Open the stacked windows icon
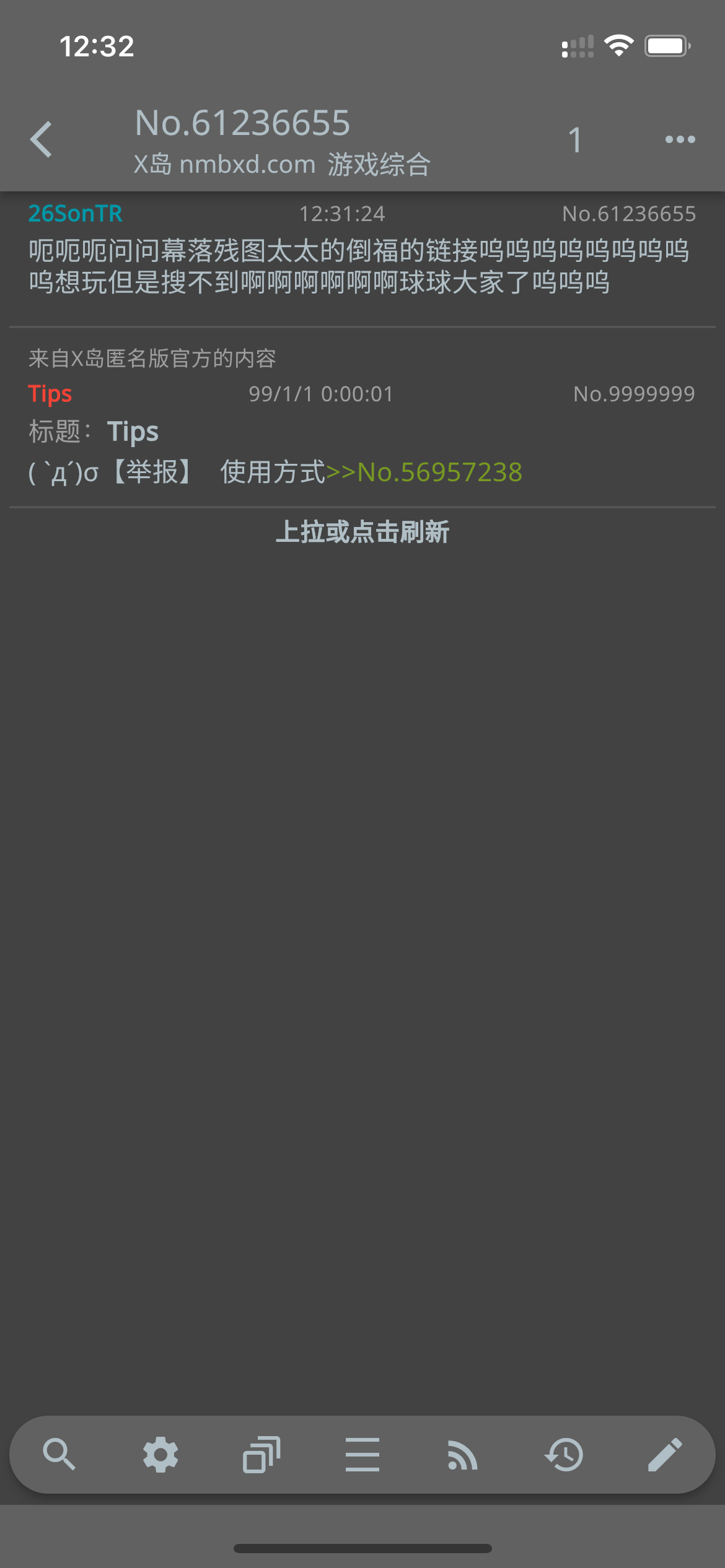The image size is (725, 1568). pos(261,1454)
